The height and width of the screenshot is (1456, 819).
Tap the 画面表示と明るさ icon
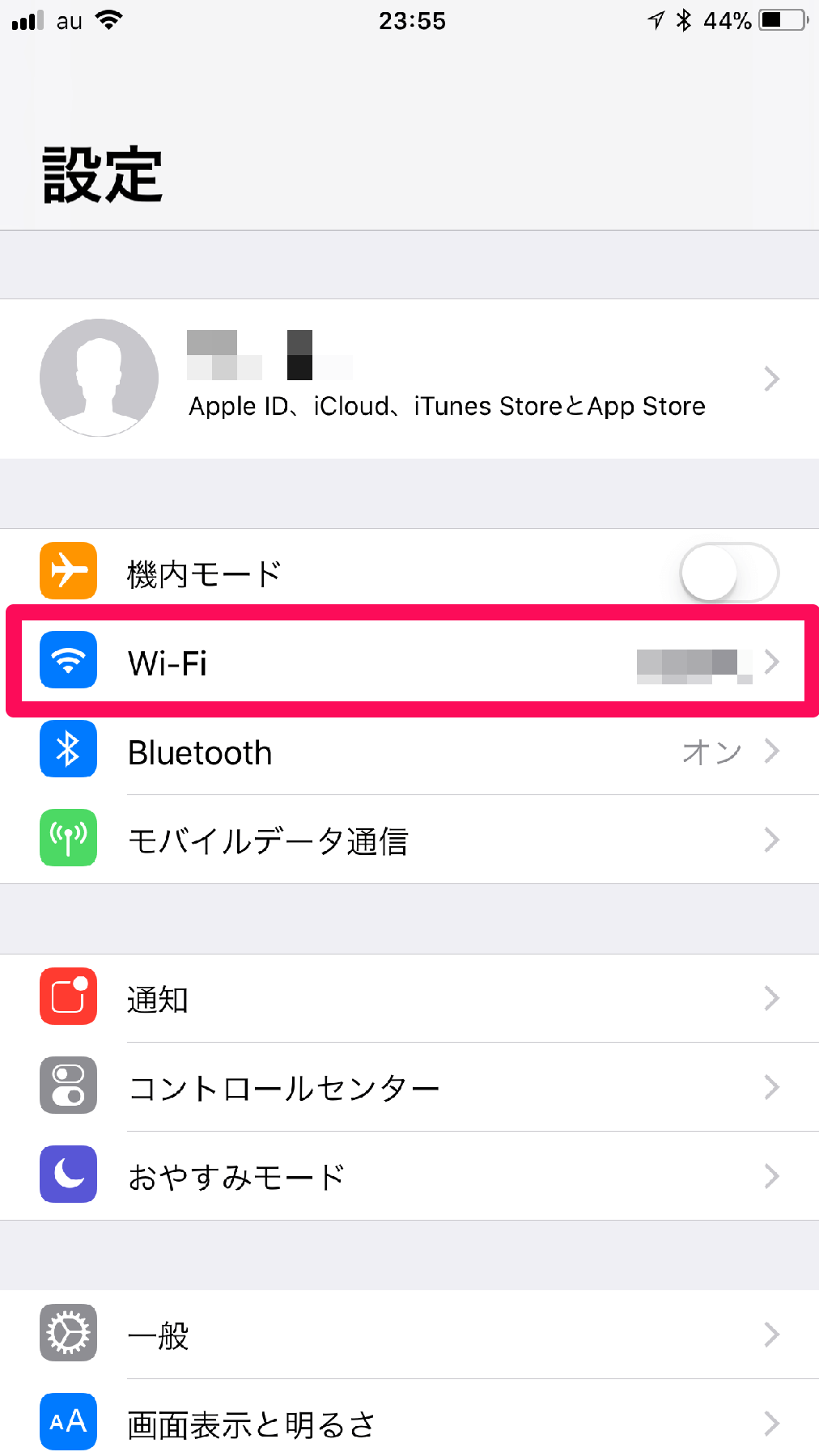click(x=68, y=1421)
